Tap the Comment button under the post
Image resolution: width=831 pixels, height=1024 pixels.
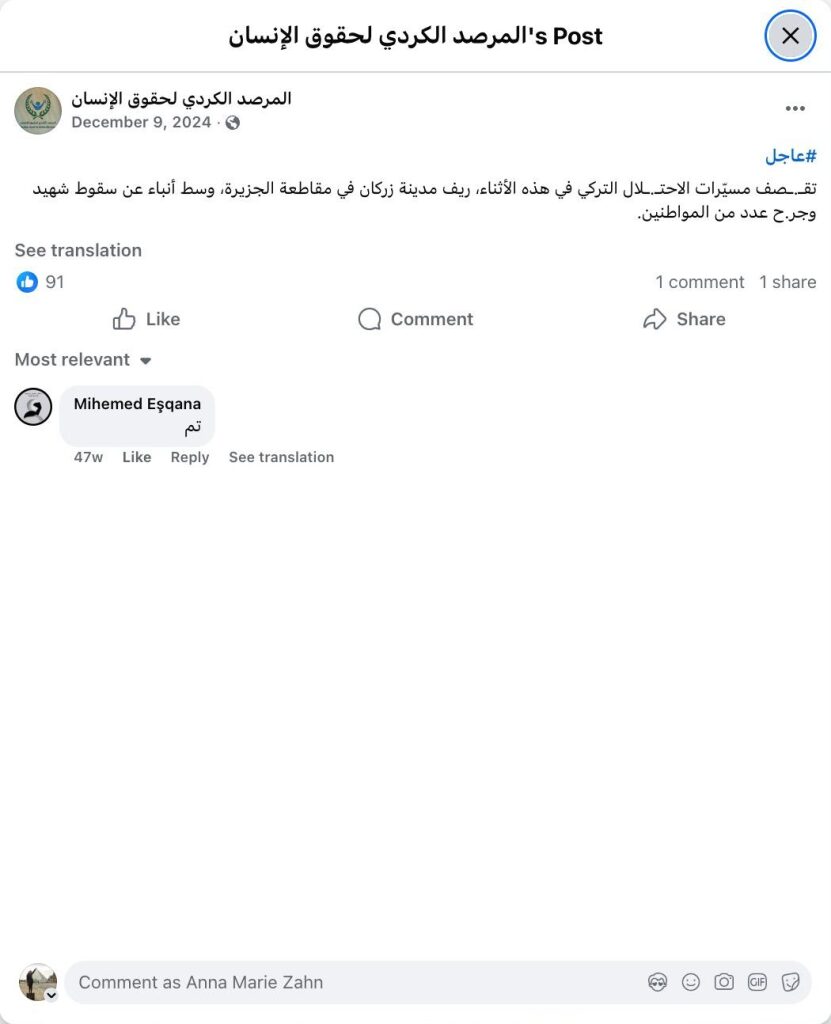tap(415, 319)
